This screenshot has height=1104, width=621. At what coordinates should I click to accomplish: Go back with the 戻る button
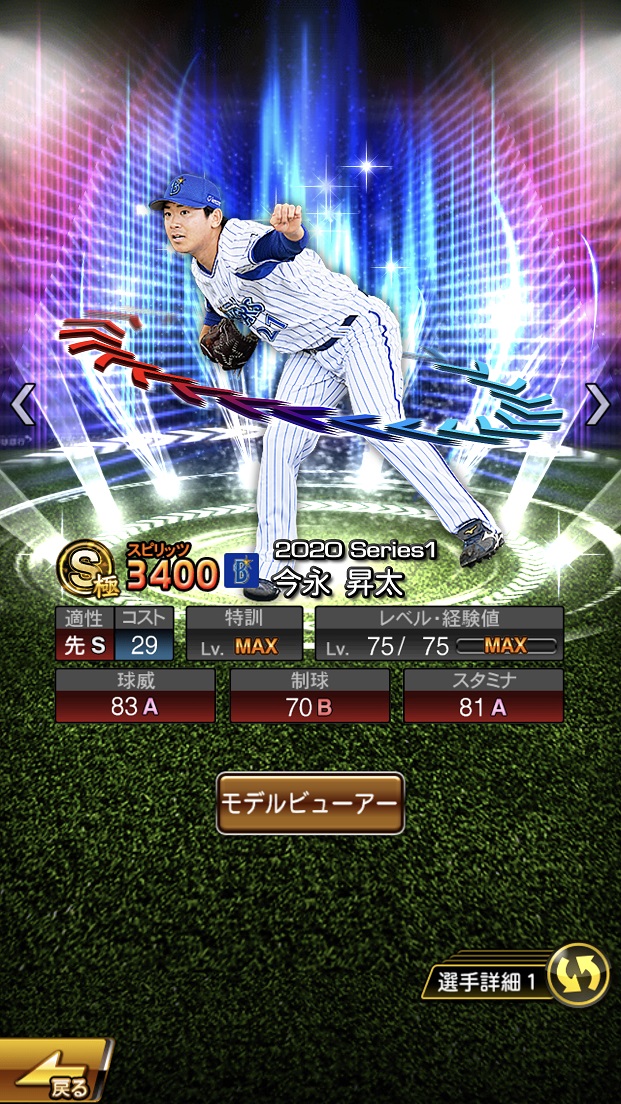pyautogui.click(x=55, y=1070)
